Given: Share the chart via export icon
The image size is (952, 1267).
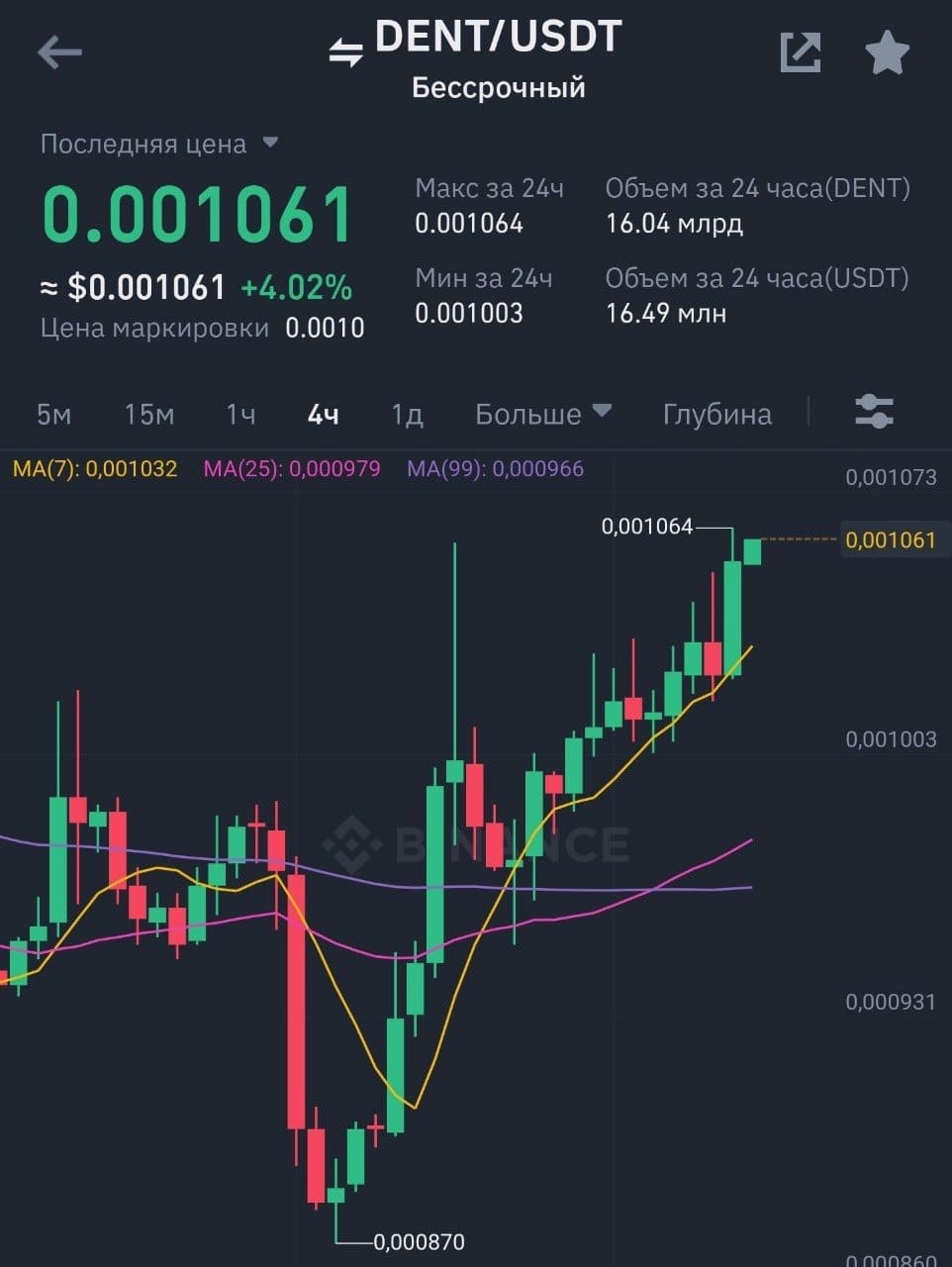Looking at the screenshot, I should click(x=800, y=51).
